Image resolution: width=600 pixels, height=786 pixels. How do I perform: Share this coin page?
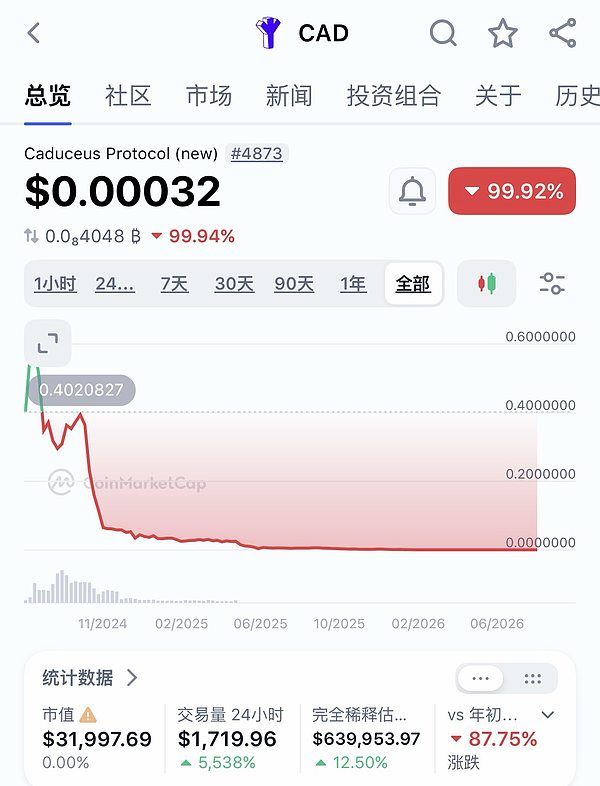563,33
